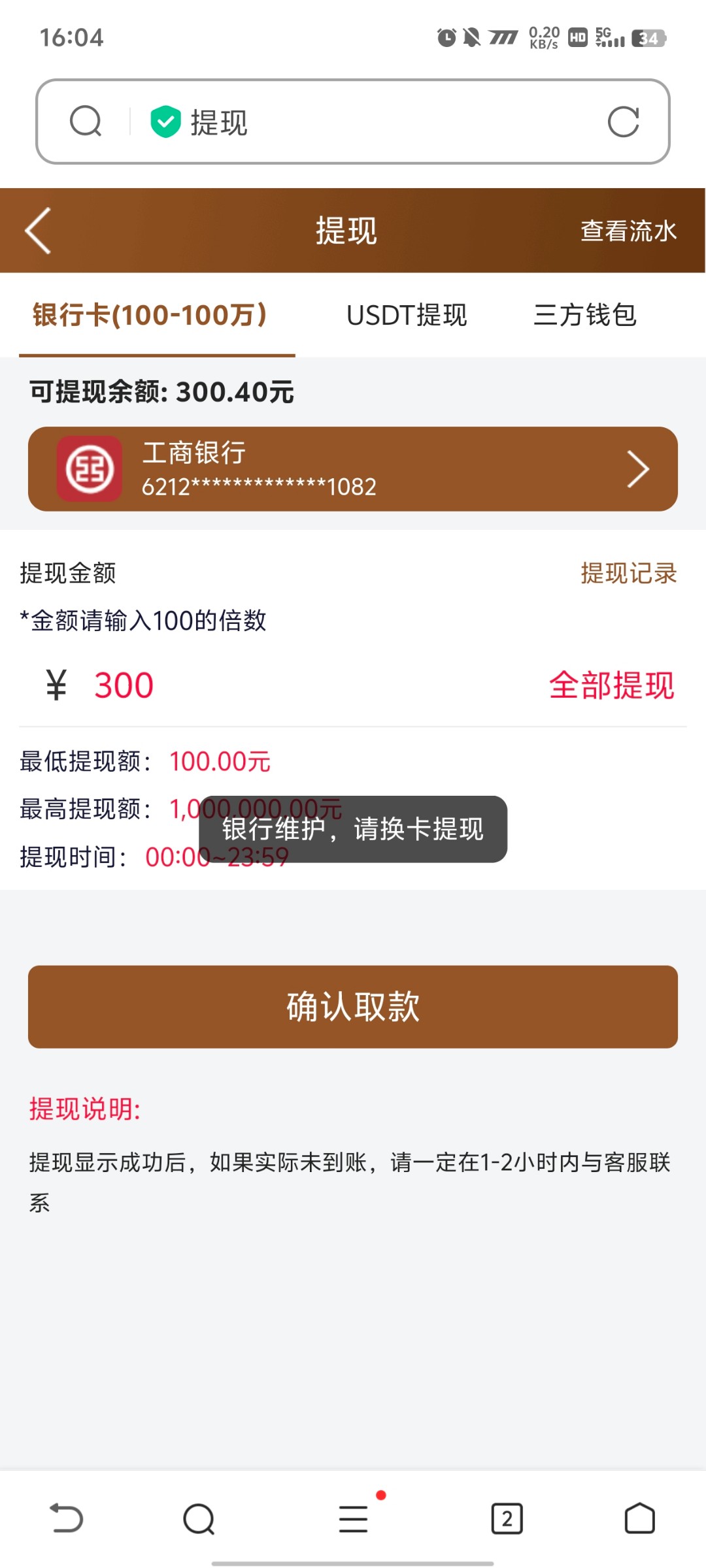
Task: Open the tab switcher showing 2 tabs
Action: pos(507,1518)
